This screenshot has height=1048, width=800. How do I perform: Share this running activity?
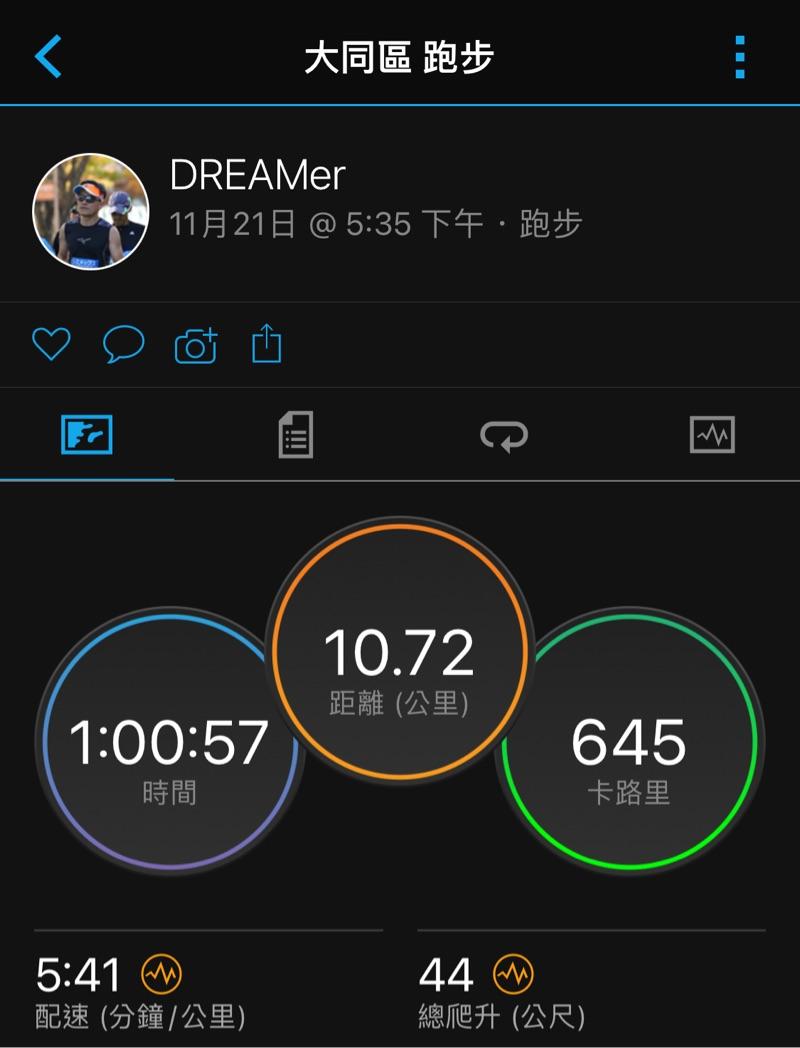266,345
